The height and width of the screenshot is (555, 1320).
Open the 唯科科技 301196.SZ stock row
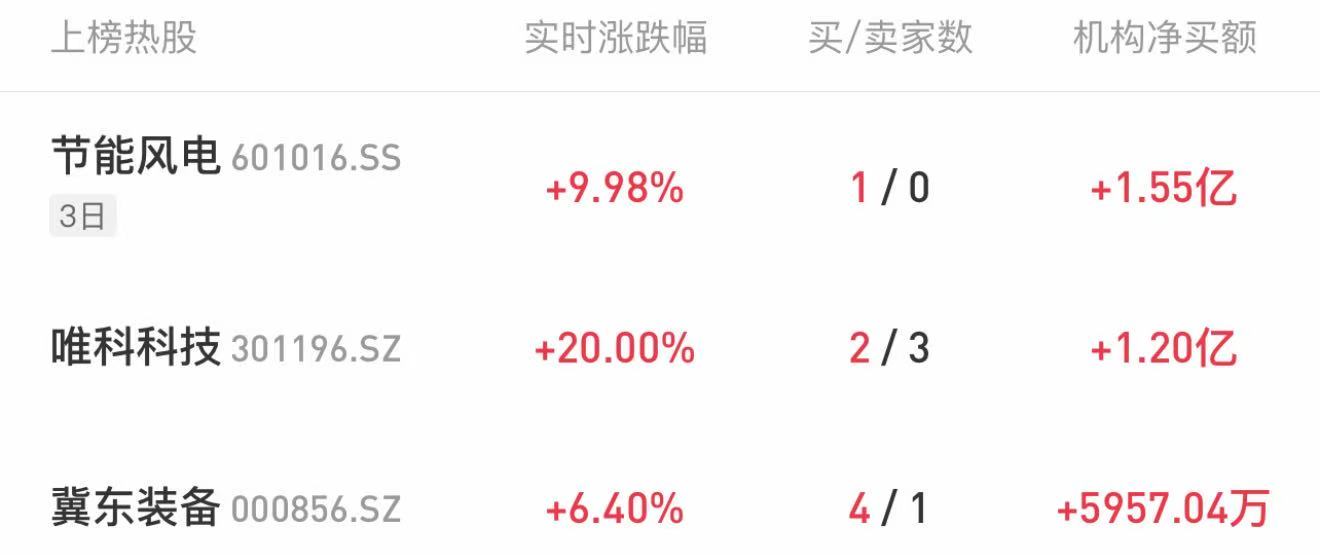click(225, 349)
